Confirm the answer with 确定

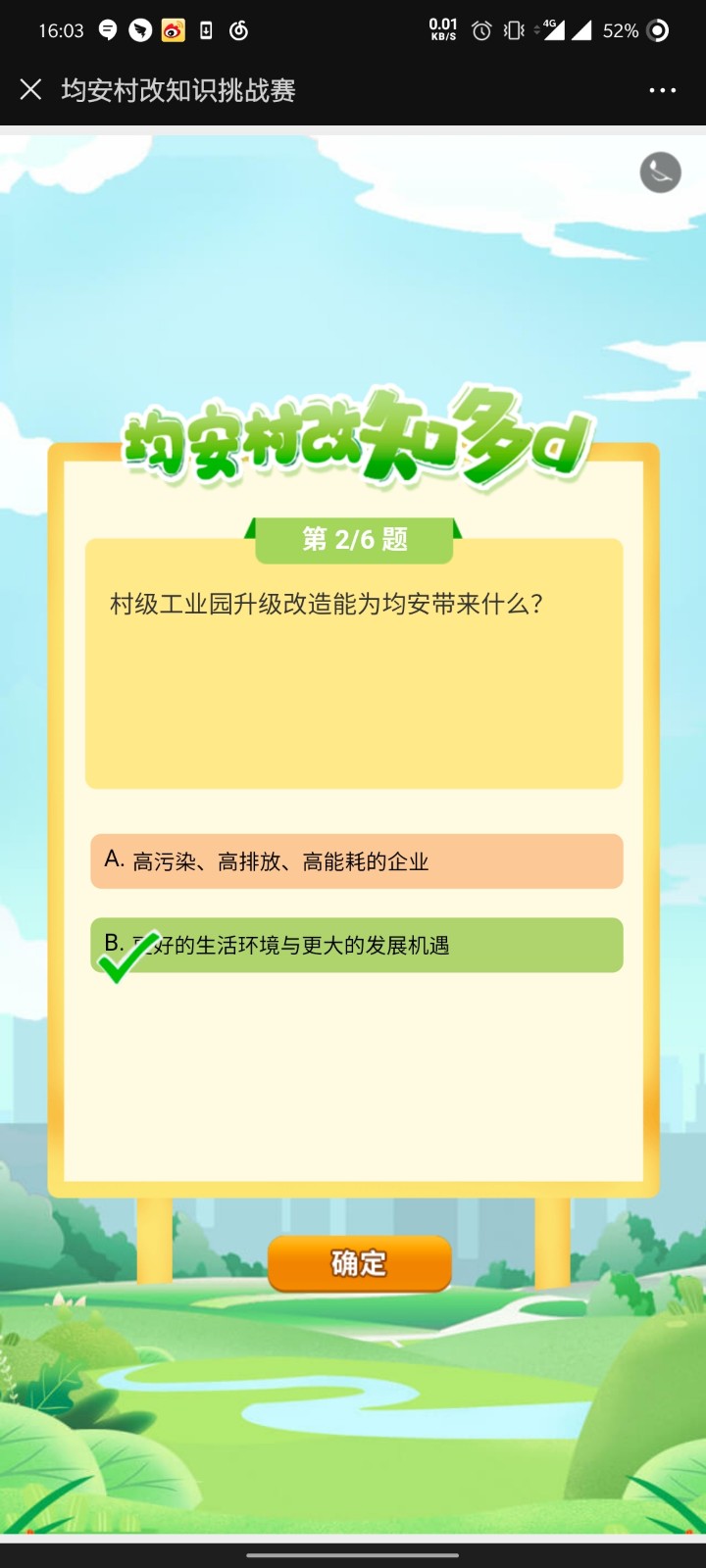[359, 1263]
